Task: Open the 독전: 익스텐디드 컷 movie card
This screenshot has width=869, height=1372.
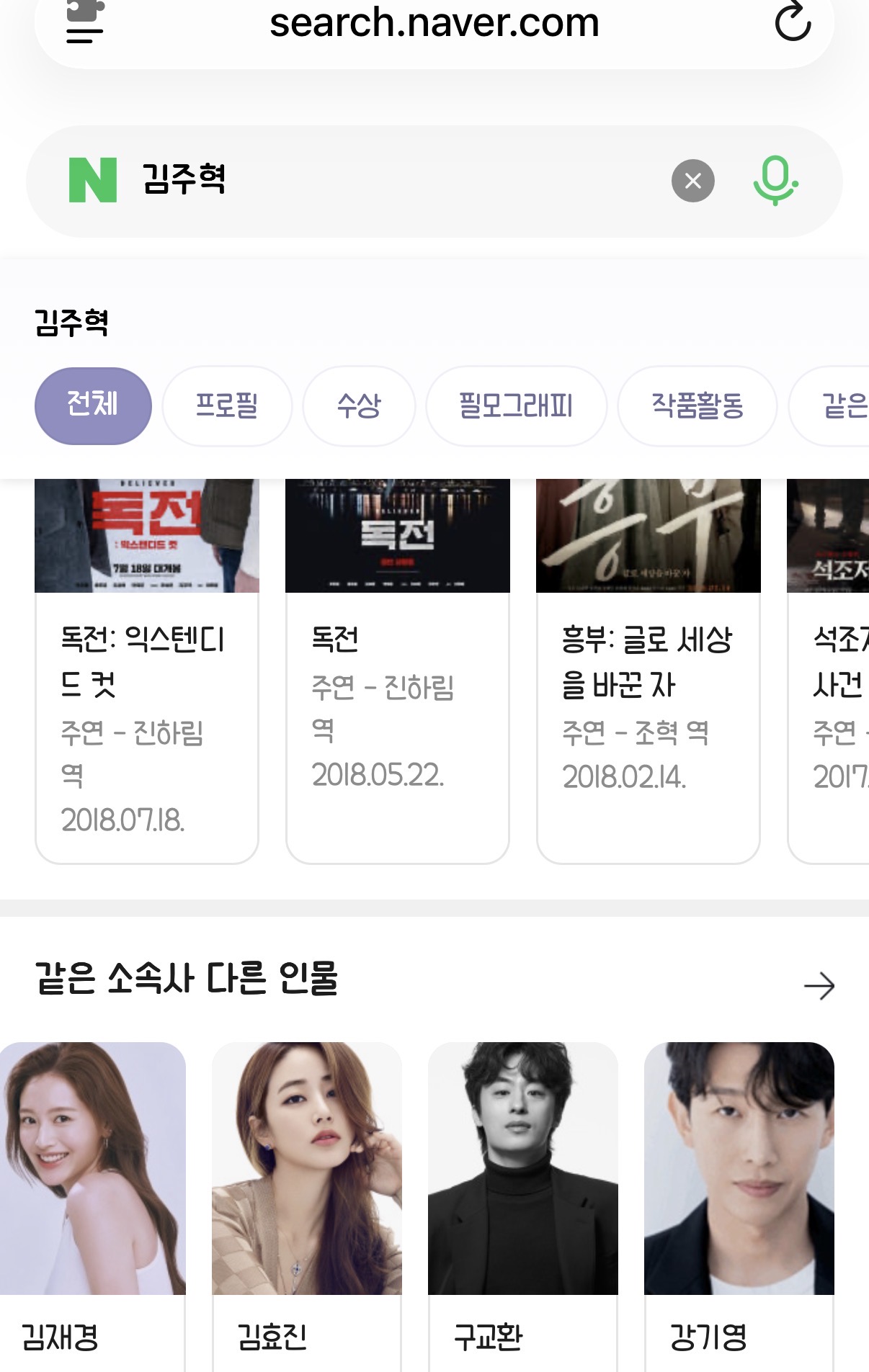Action: point(147,671)
